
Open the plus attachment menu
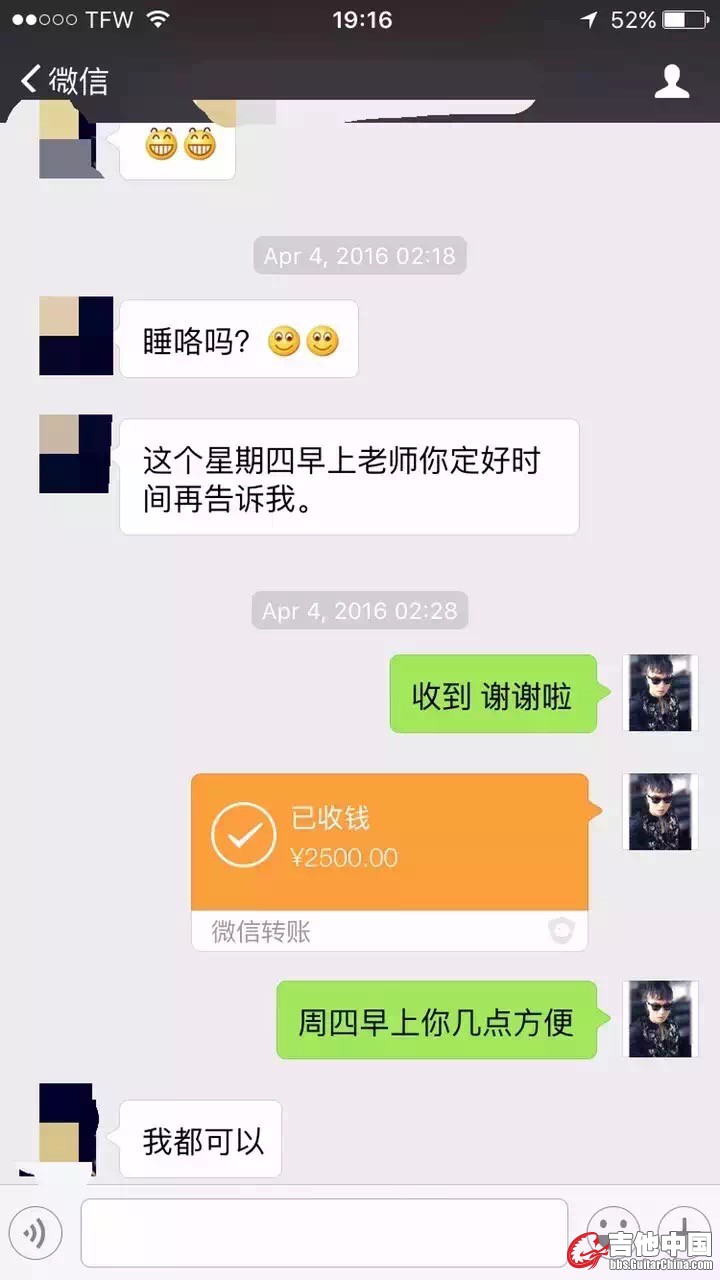684,1228
